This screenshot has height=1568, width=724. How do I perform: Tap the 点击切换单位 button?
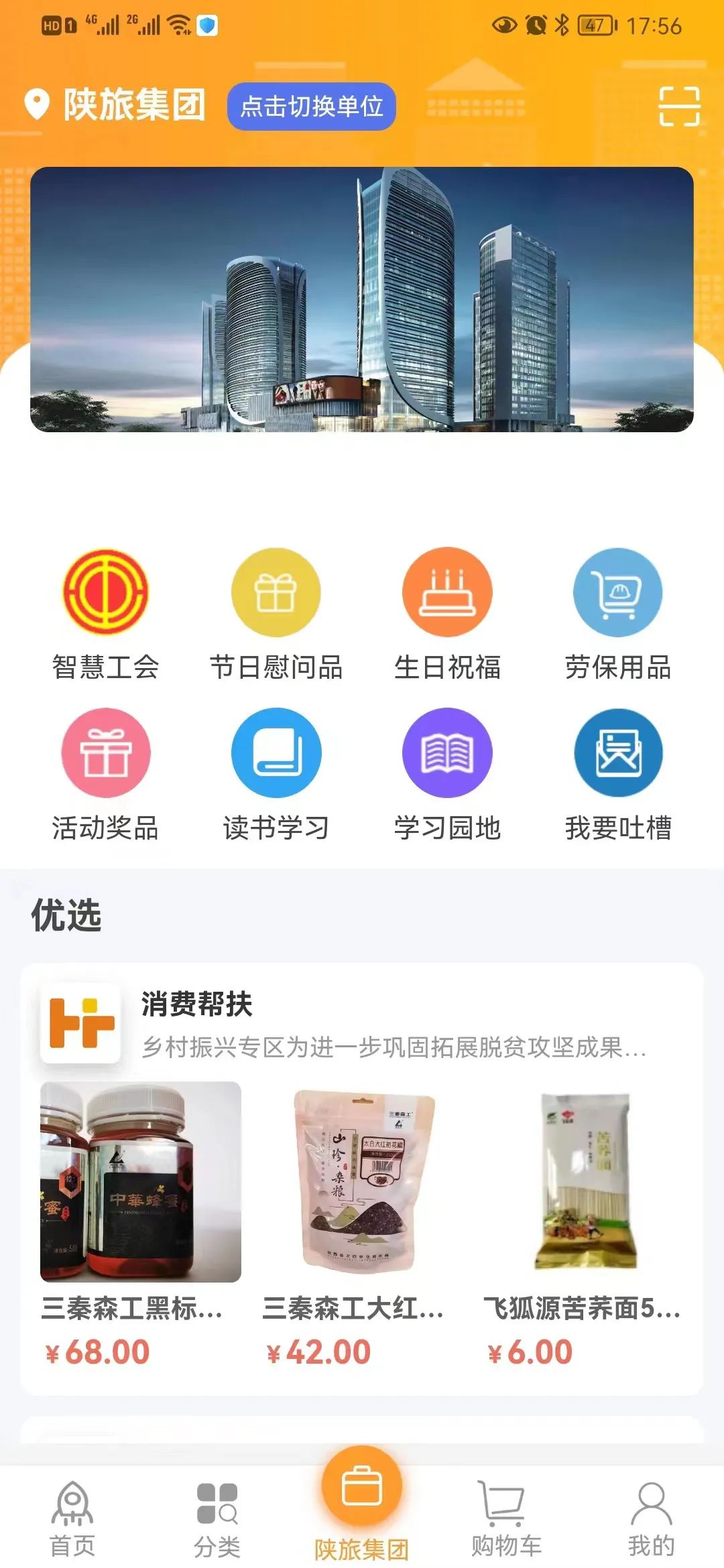[312, 107]
